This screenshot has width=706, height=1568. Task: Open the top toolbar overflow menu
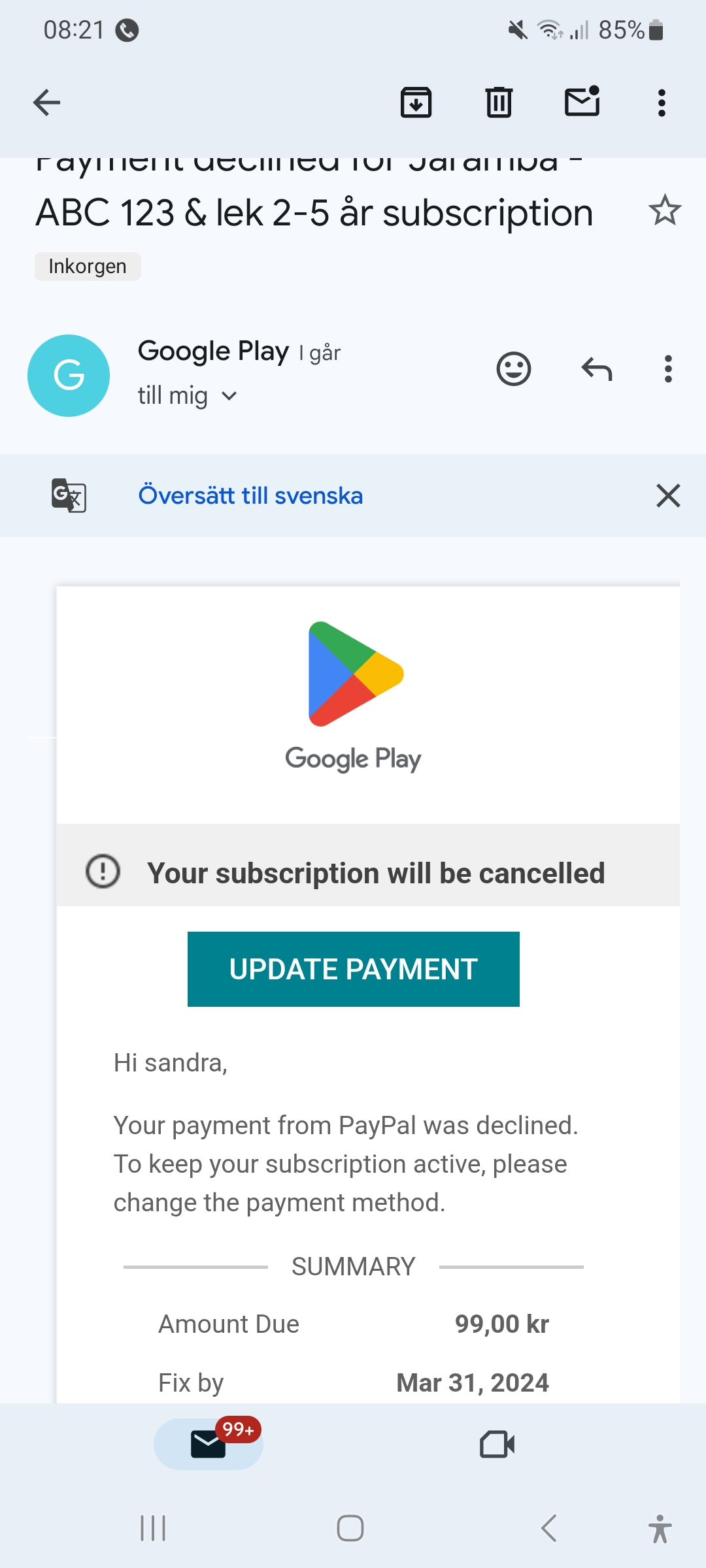[x=662, y=103]
